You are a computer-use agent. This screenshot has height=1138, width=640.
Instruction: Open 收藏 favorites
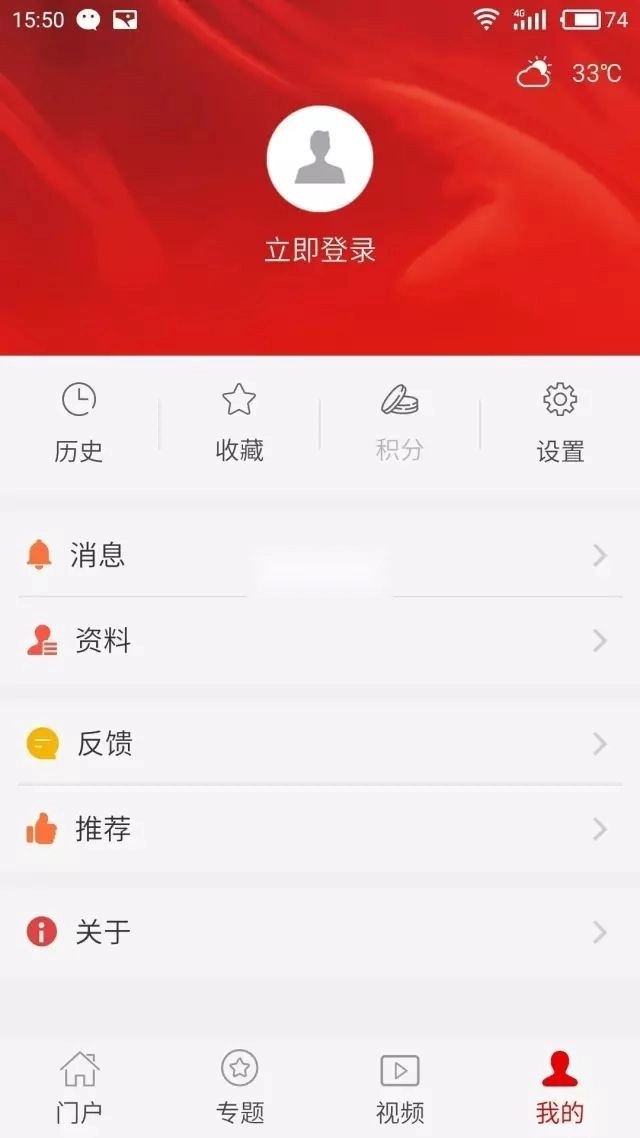pos(239,423)
